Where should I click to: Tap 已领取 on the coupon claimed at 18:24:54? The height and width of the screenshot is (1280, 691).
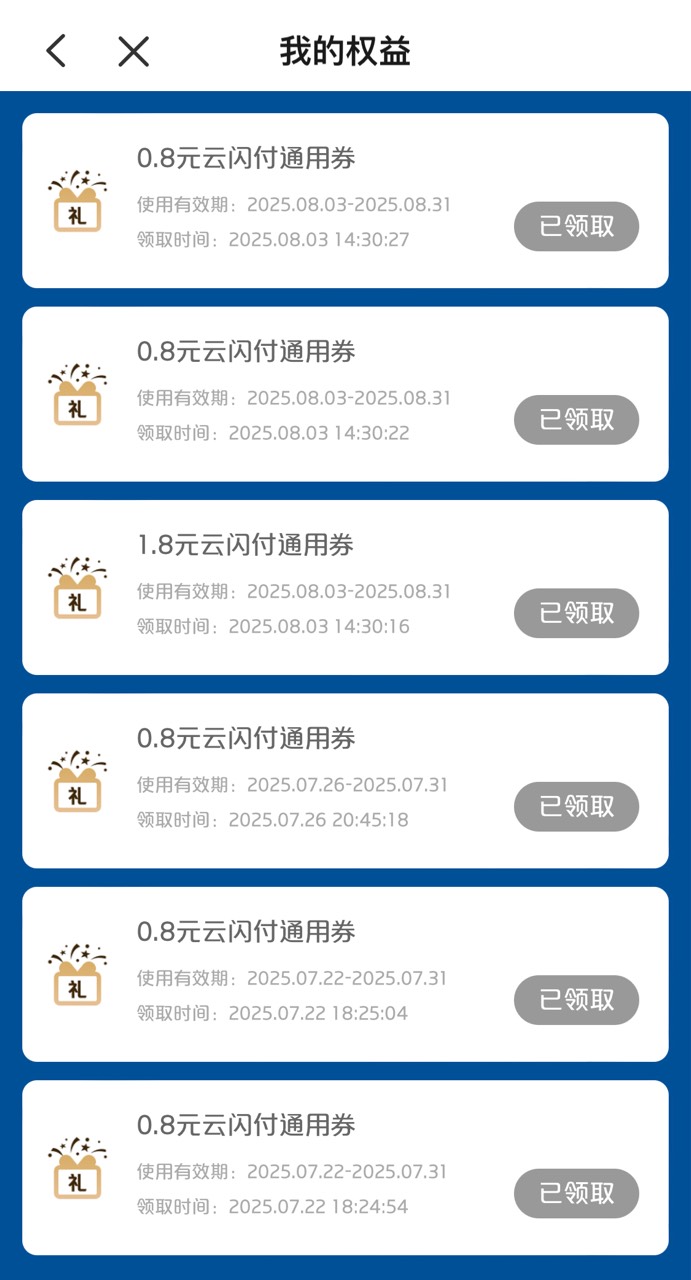pos(577,1193)
